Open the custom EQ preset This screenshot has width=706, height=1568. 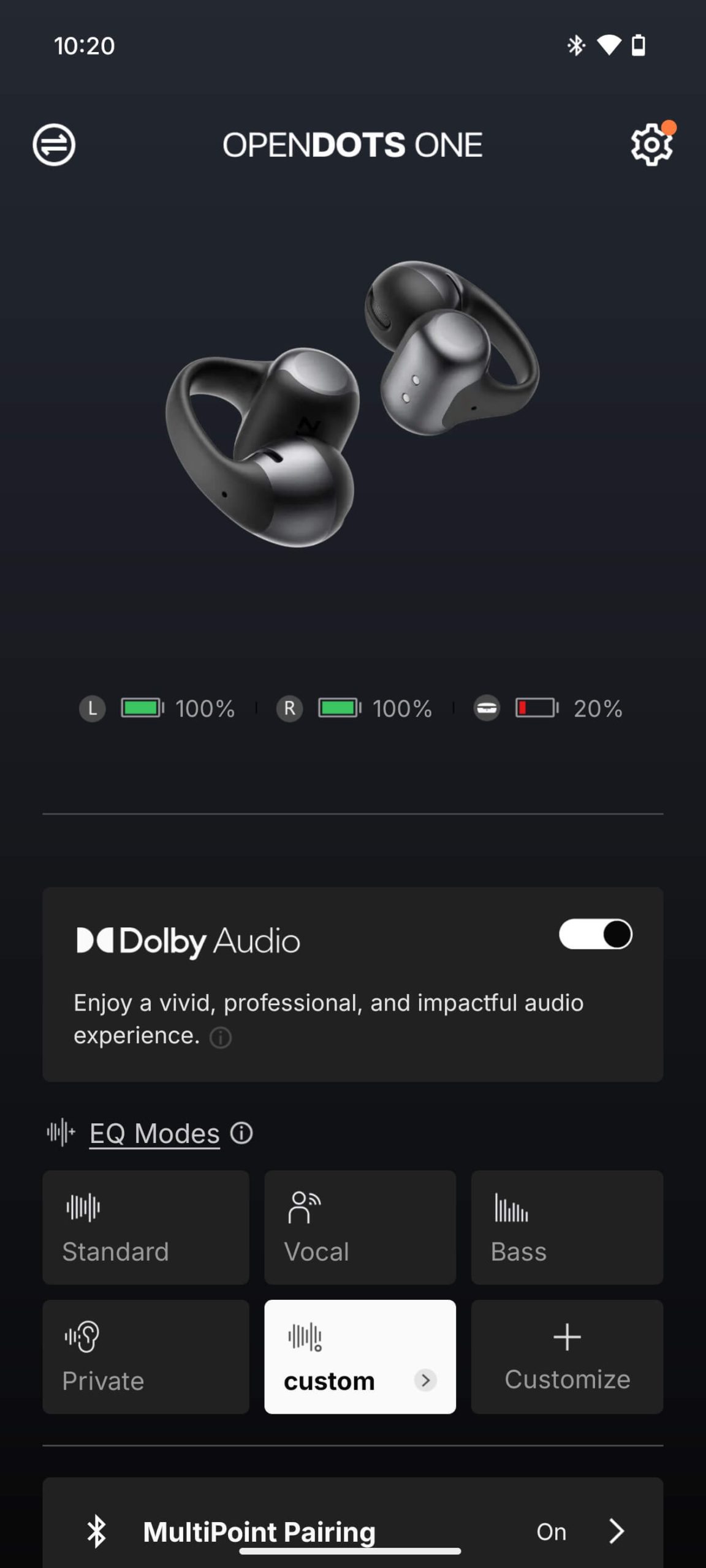tap(360, 1356)
